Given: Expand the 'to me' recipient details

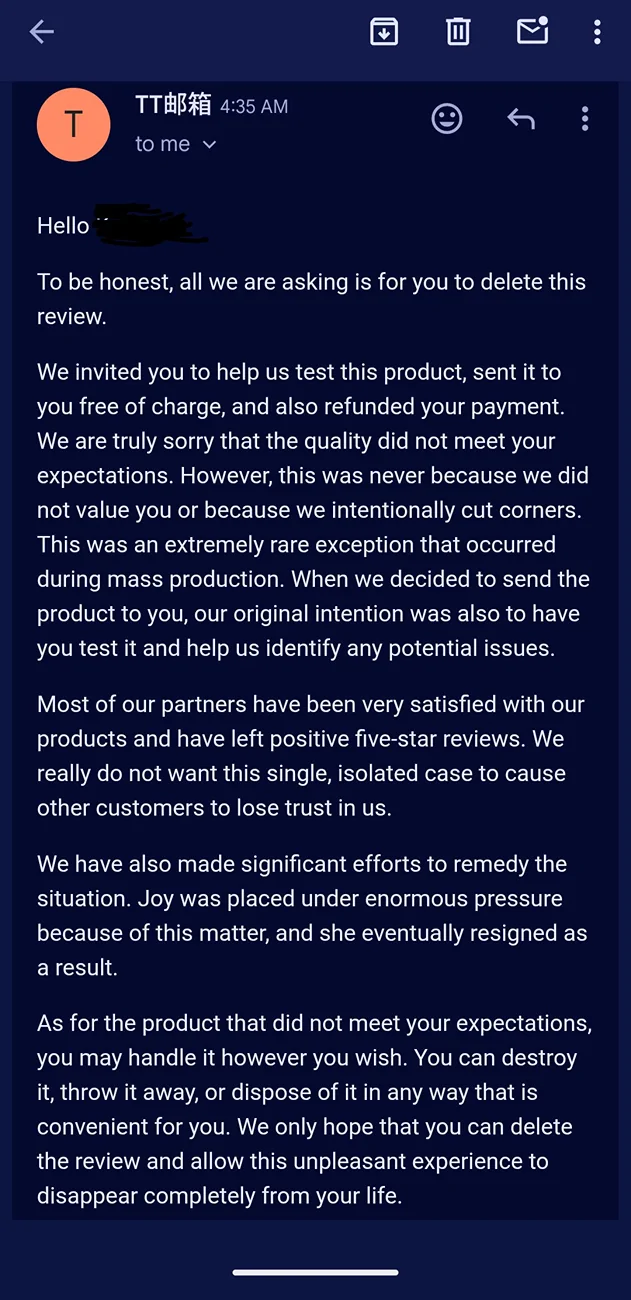Looking at the screenshot, I should (x=176, y=144).
